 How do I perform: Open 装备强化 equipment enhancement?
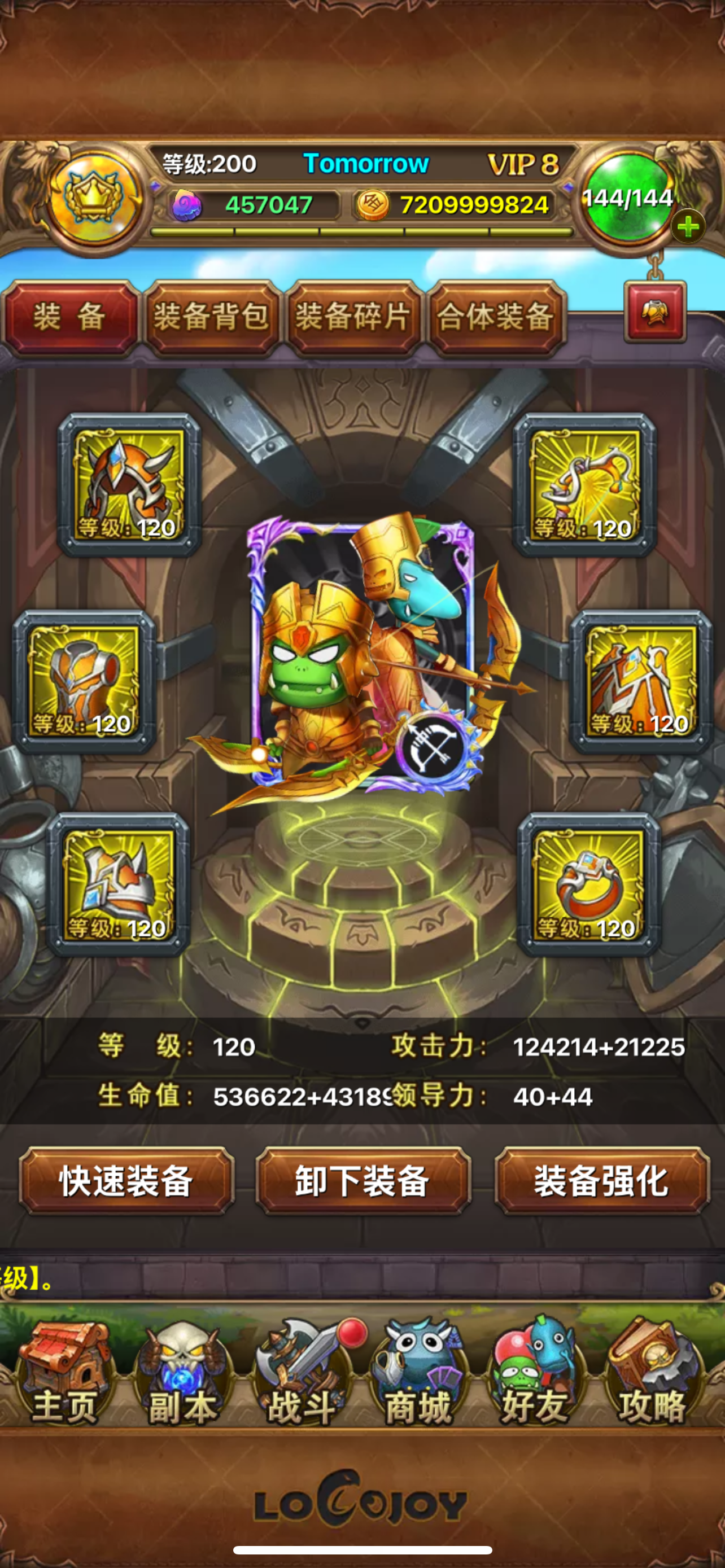pos(601,1181)
